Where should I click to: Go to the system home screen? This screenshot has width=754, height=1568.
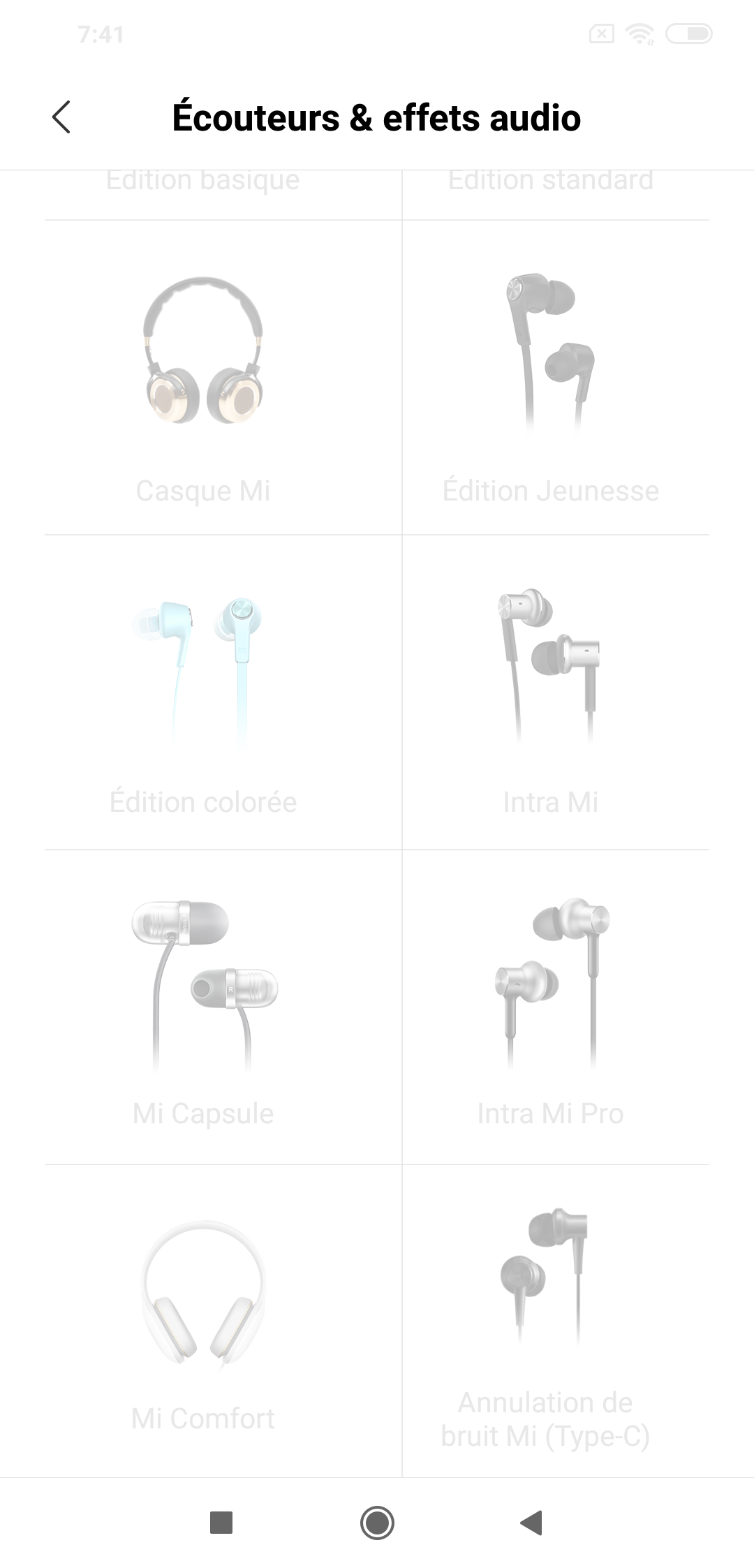(x=377, y=1523)
